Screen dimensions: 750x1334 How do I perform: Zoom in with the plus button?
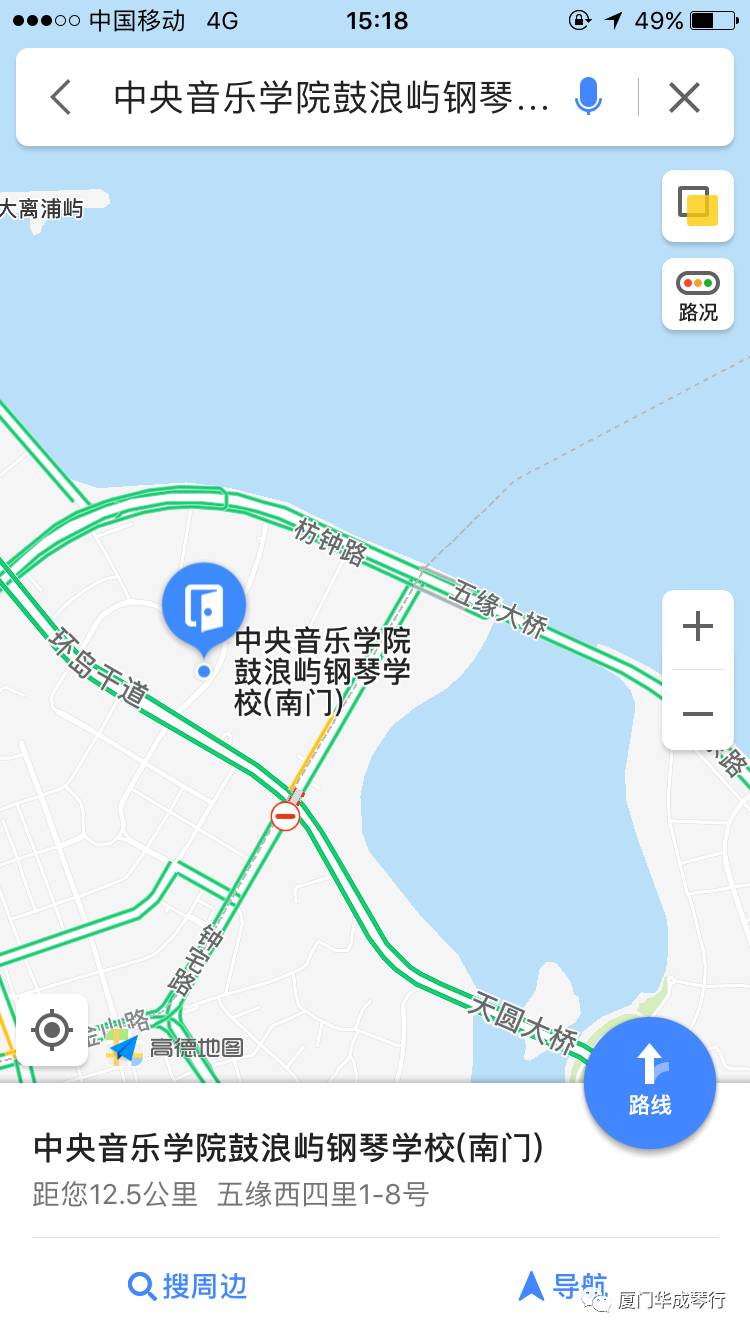[x=698, y=628]
